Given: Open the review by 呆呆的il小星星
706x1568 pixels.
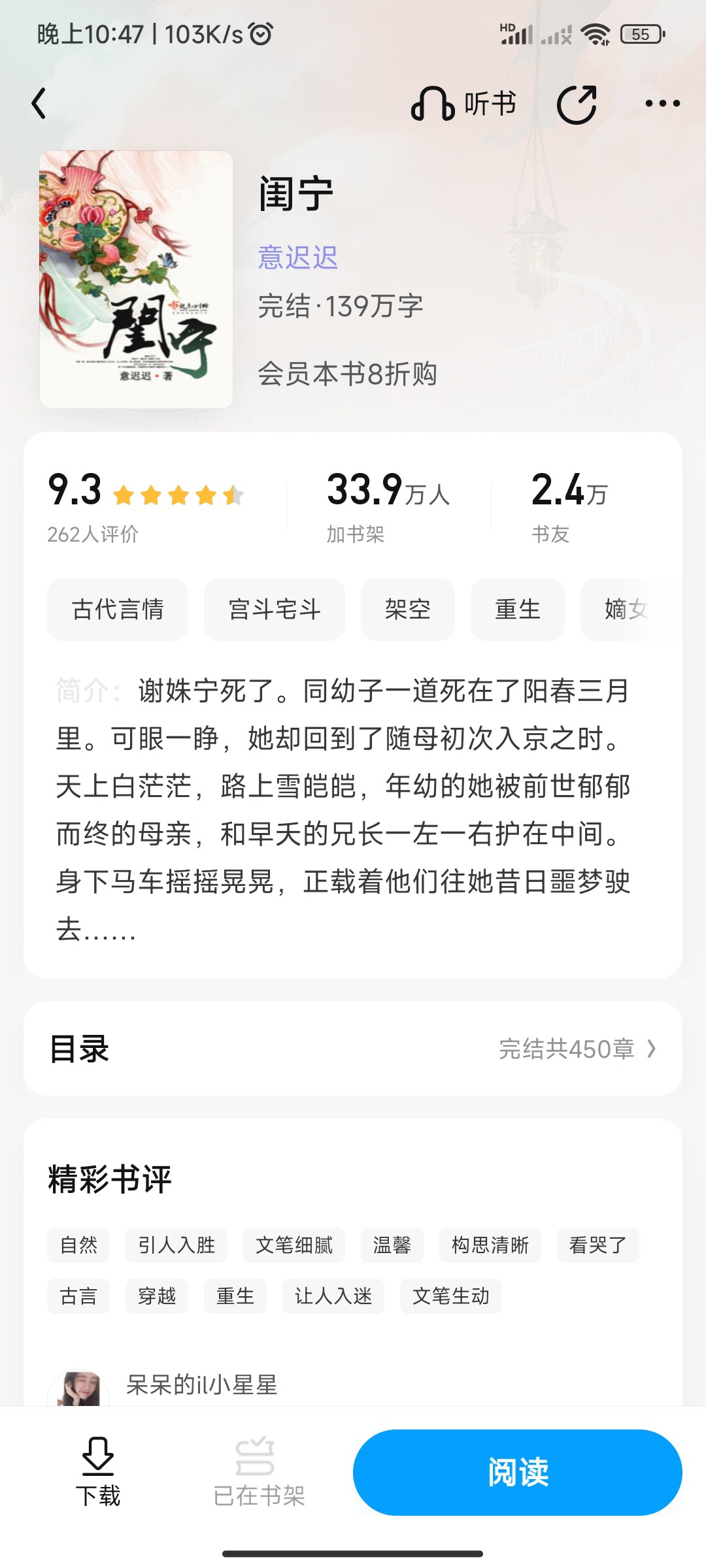Looking at the screenshot, I should pos(202,1384).
